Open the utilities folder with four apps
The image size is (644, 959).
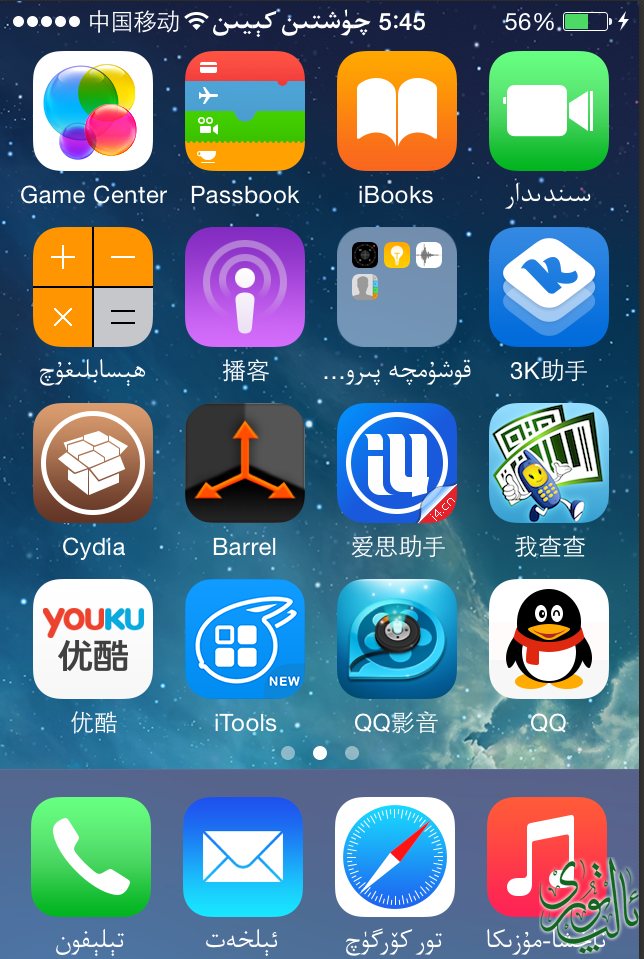[397, 287]
